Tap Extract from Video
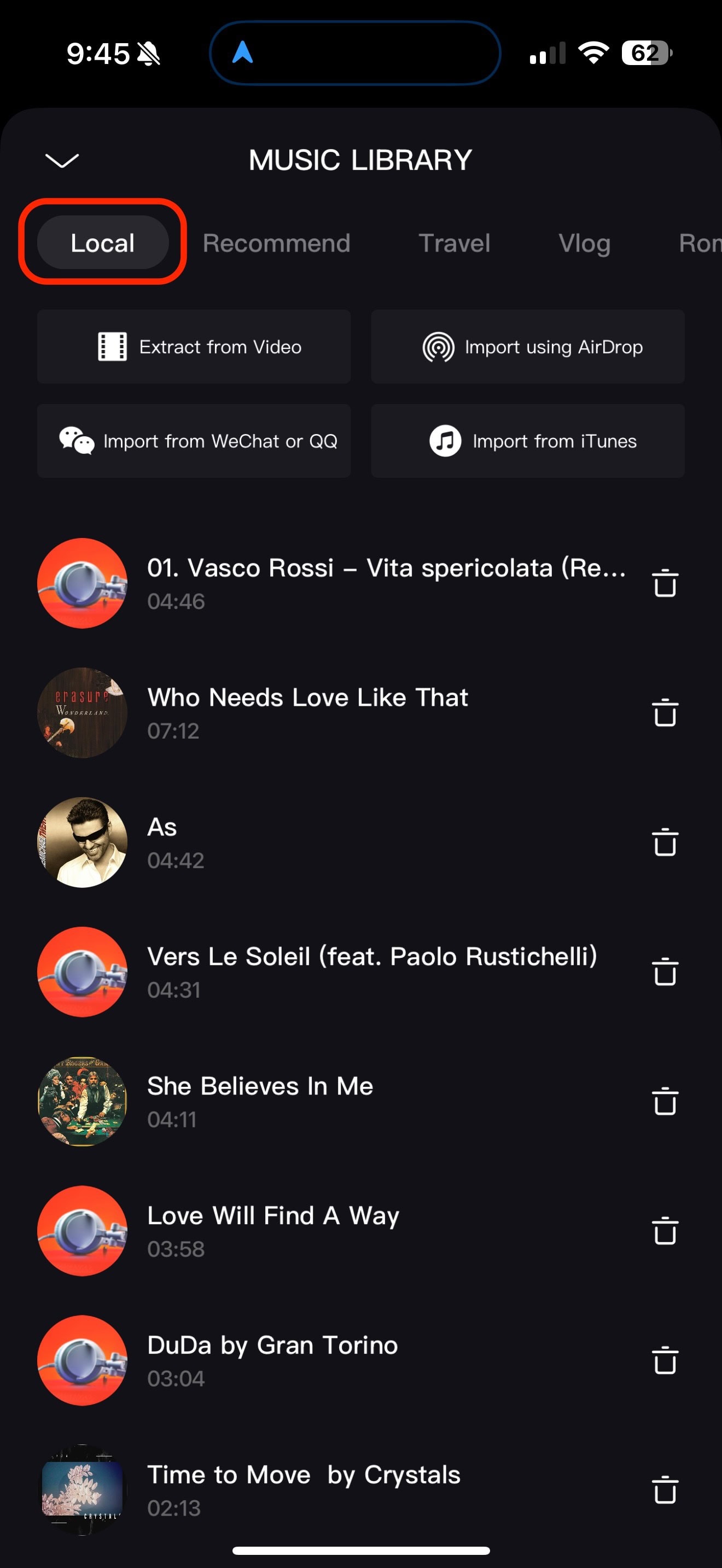The width and height of the screenshot is (722, 1568). click(x=194, y=346)
